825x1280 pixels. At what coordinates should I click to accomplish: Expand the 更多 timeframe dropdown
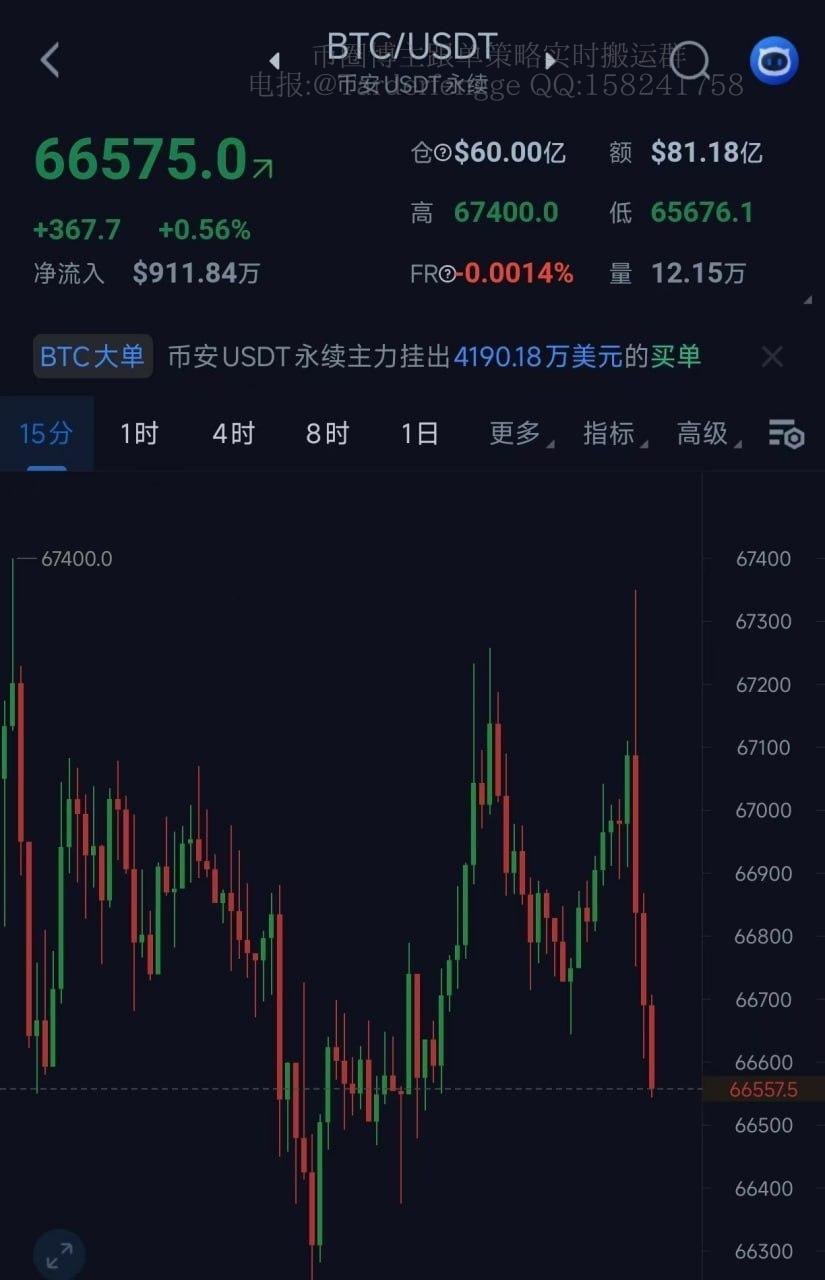pyautogui.click(x=516, y=433)
